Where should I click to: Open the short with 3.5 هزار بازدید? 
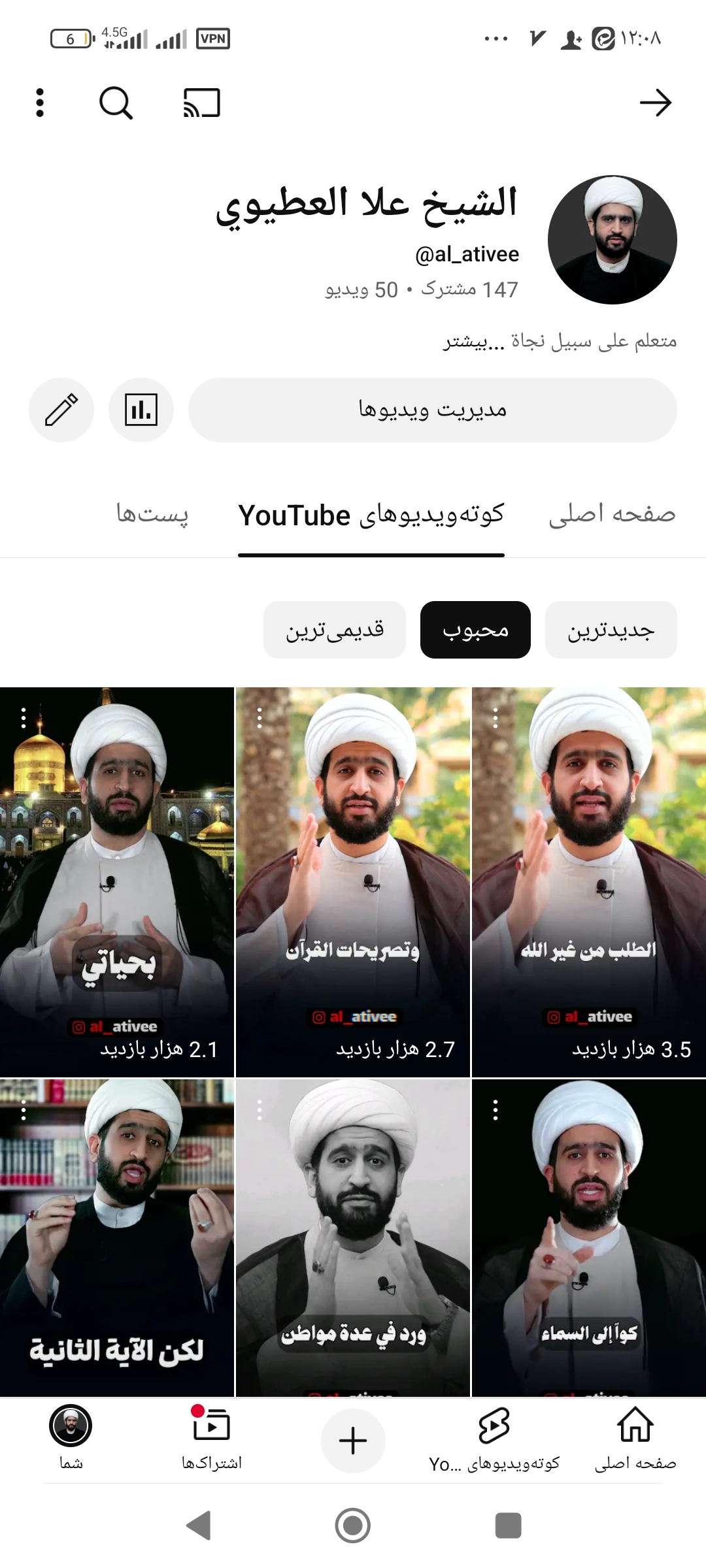[588, 882]
